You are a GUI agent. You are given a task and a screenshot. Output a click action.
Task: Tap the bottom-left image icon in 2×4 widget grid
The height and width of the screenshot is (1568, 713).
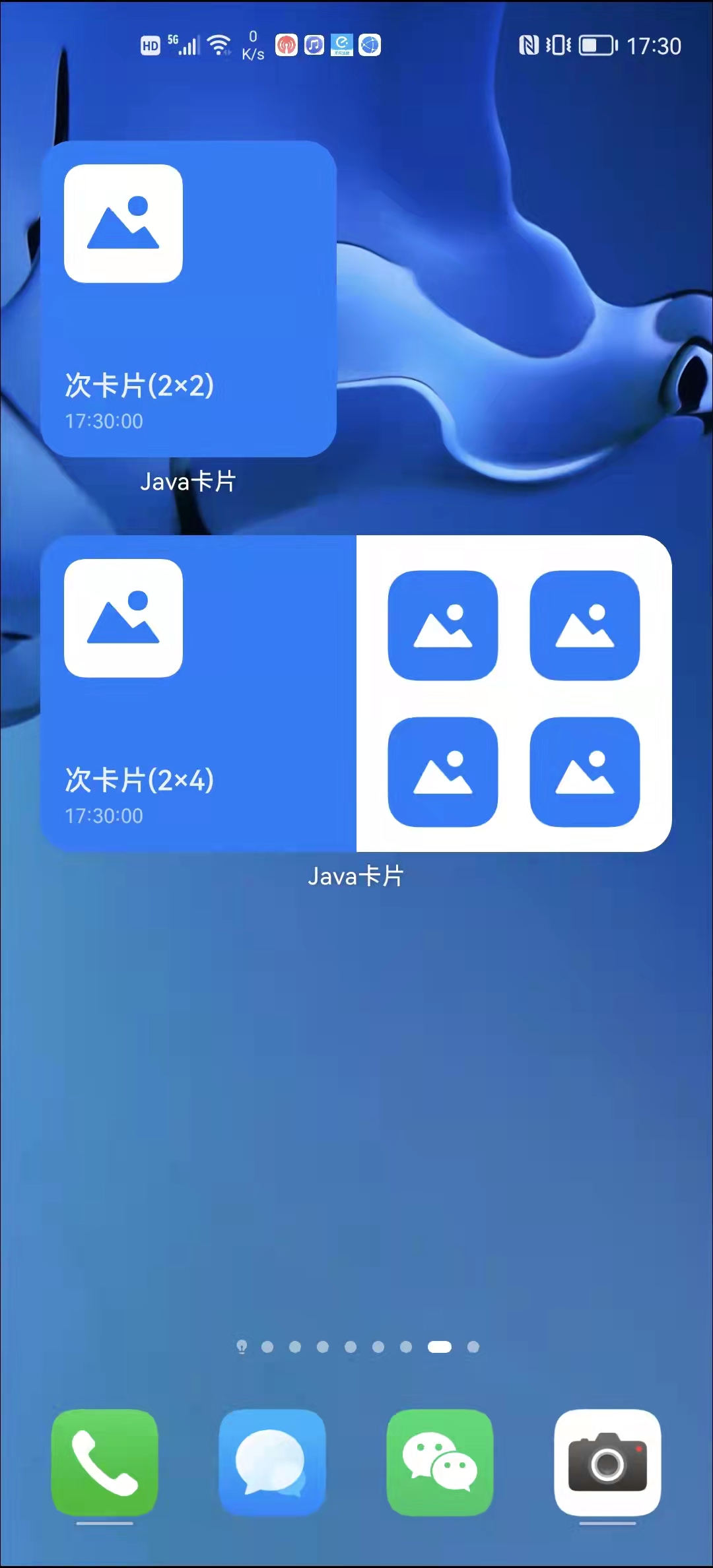point(443,771)
